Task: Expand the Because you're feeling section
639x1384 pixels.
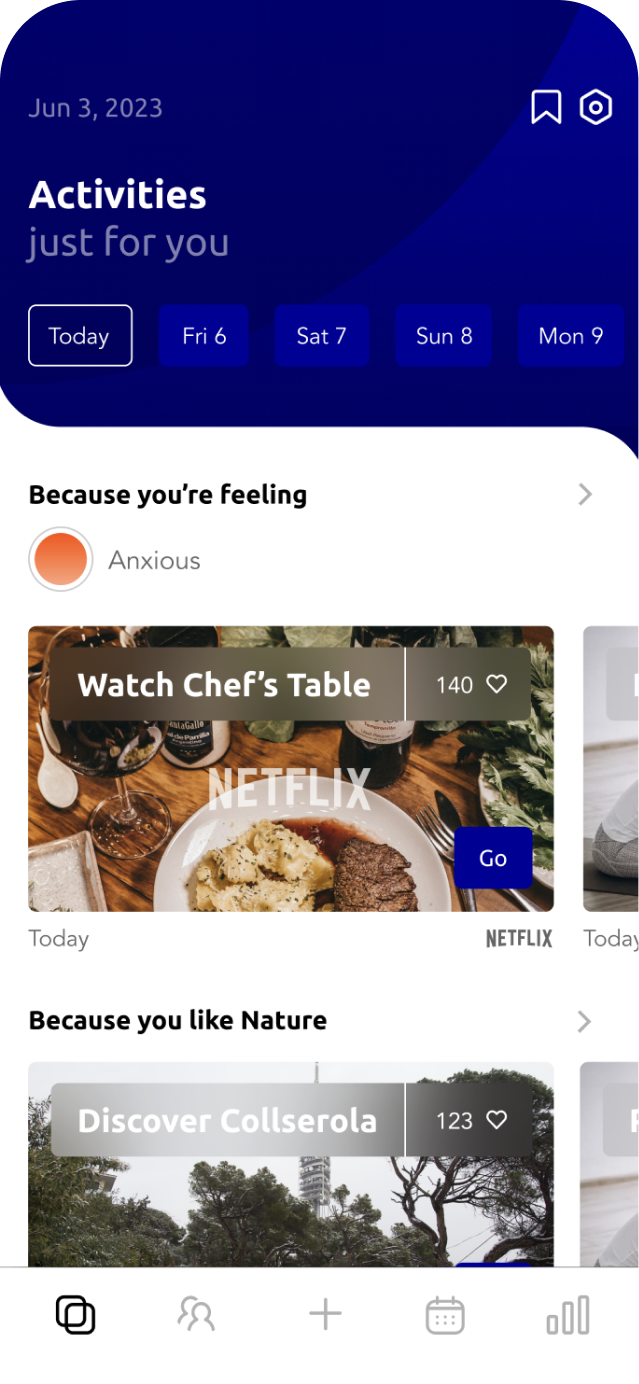Action: 586,494
